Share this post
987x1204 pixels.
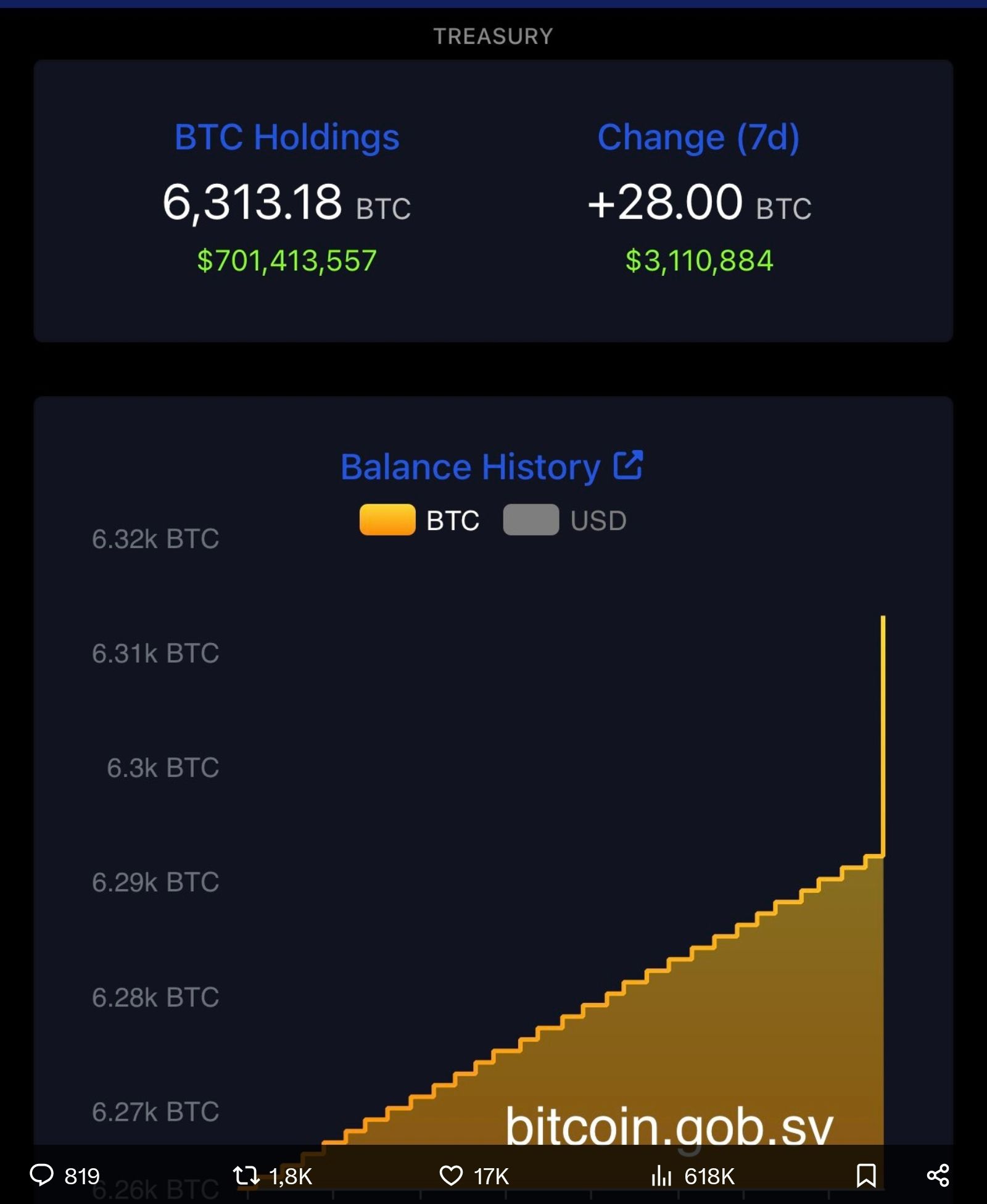click(938, 1175)
